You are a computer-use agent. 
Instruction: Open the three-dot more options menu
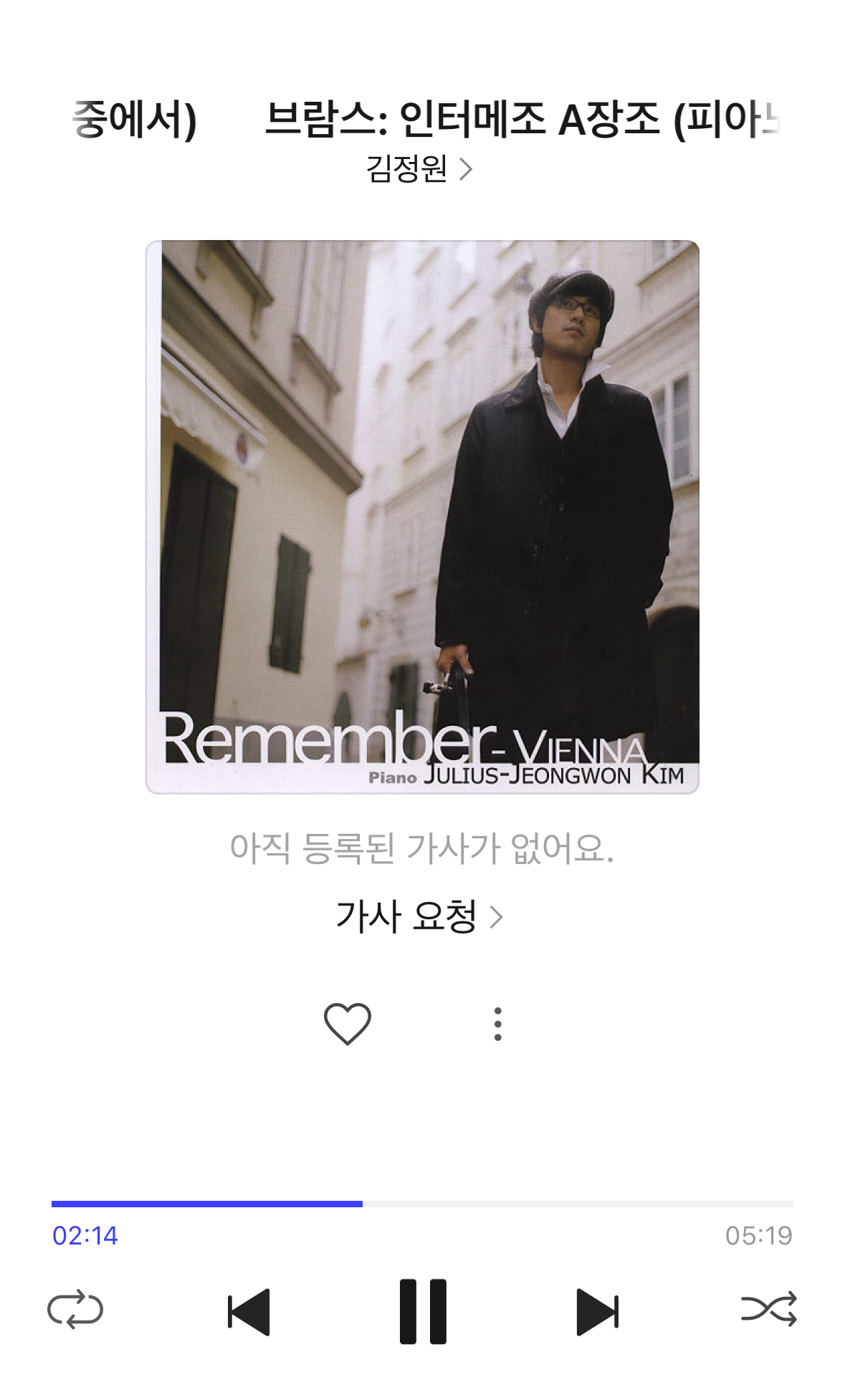click(x=497, y=1024)
